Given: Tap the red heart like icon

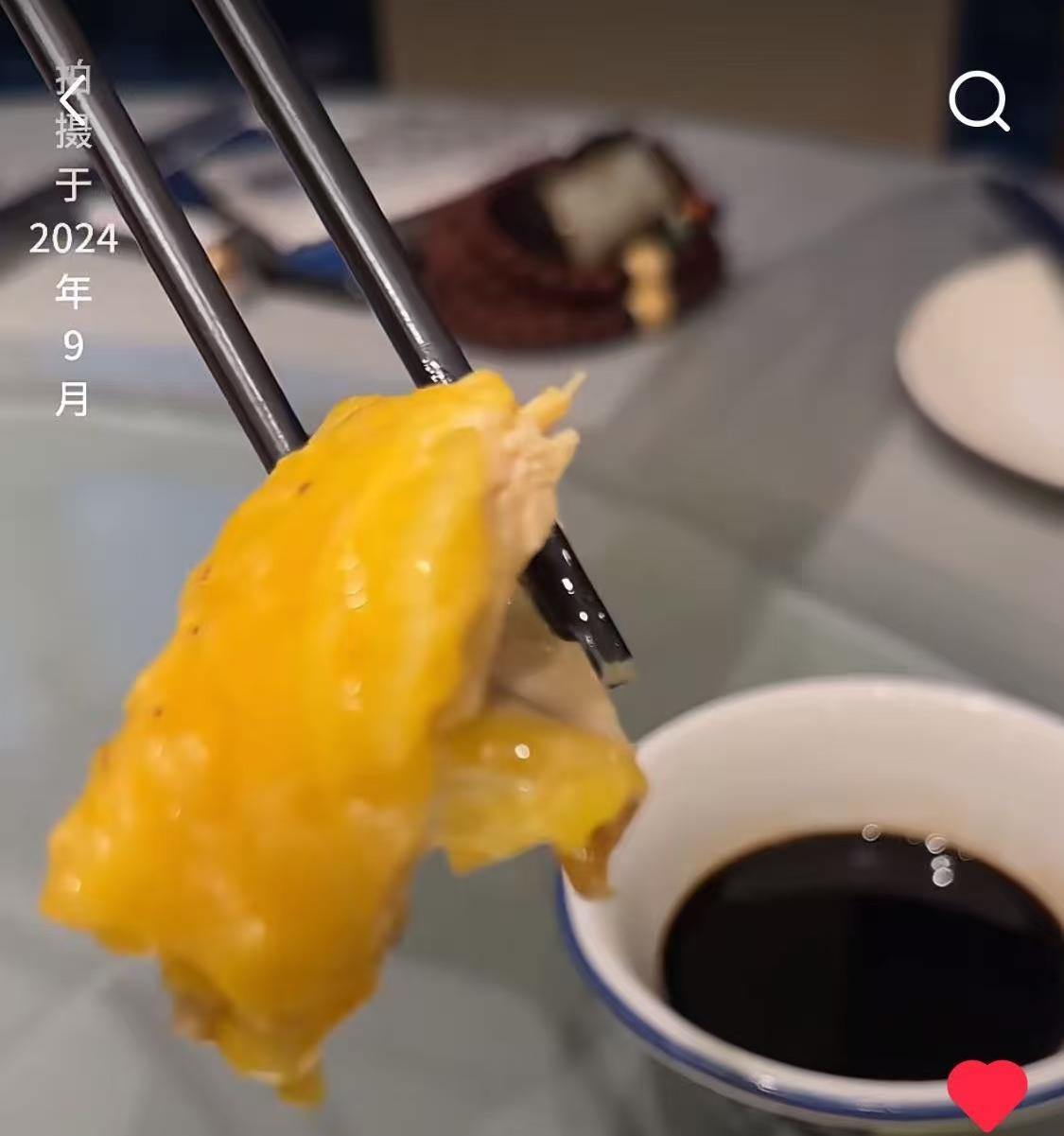Looking at the screenshot, I should click(986, 1094).
